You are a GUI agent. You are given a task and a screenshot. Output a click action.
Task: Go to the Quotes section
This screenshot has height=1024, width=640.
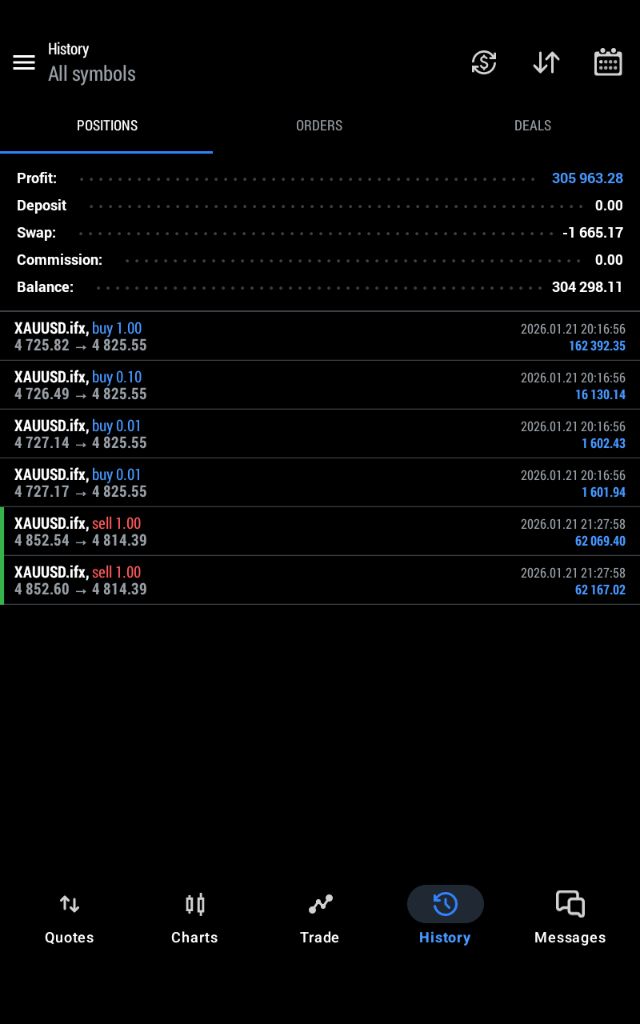[x=69, y=918]
